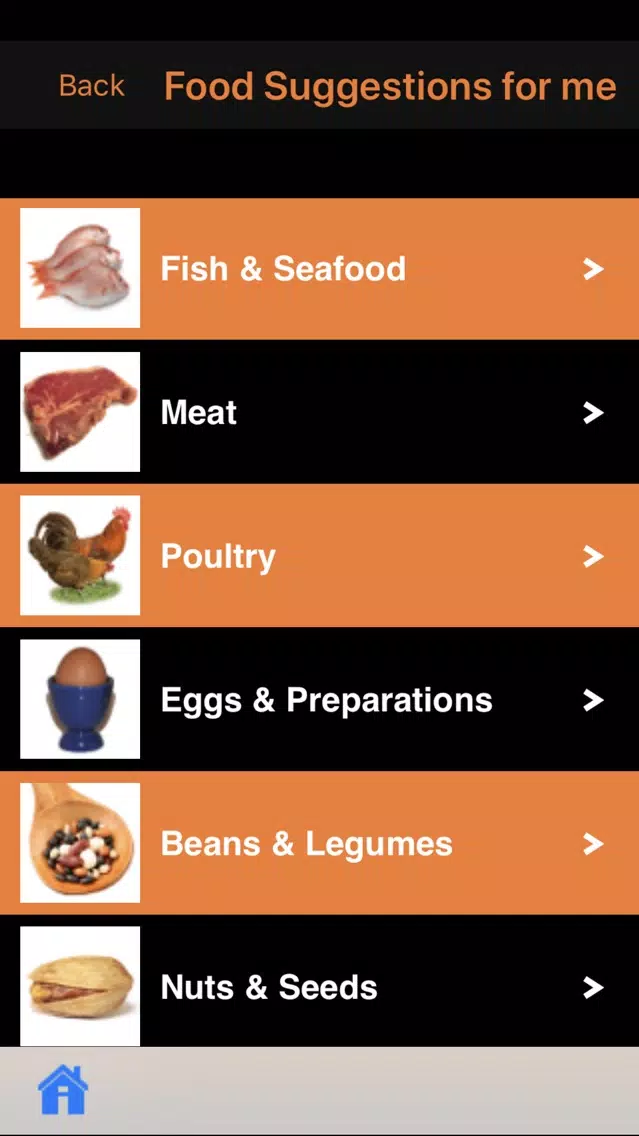View Poultry food suggestions
This screenshot has height=1136, width=639.
point(320,556)
